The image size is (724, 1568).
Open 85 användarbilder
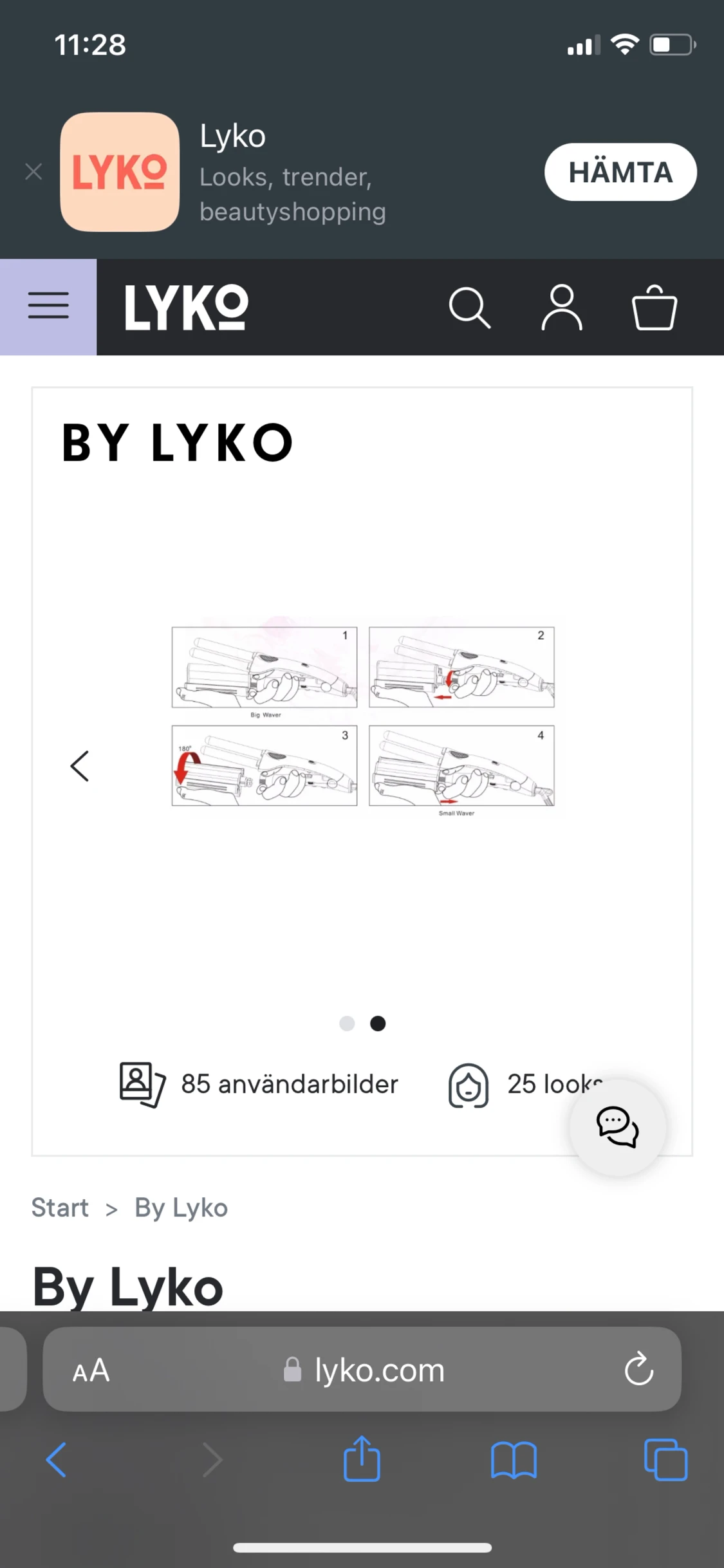259,1085
